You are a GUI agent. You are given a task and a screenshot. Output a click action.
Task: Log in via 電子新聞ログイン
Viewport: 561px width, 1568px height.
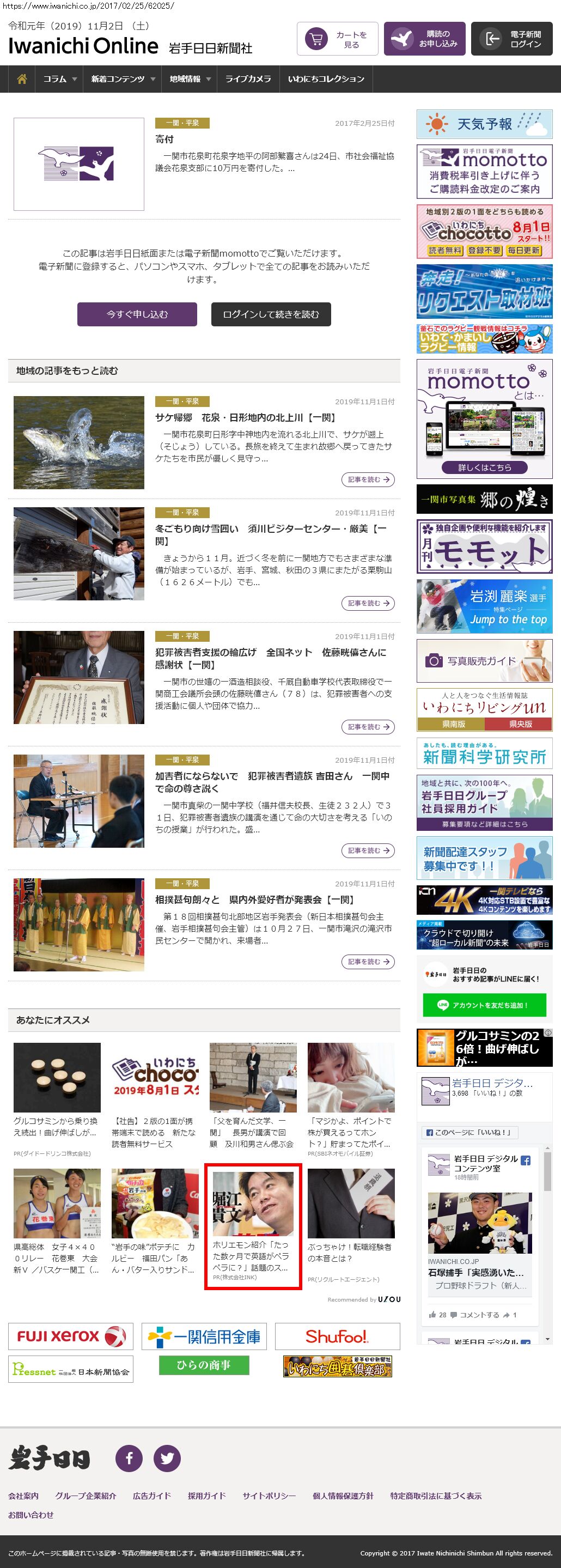511,40
